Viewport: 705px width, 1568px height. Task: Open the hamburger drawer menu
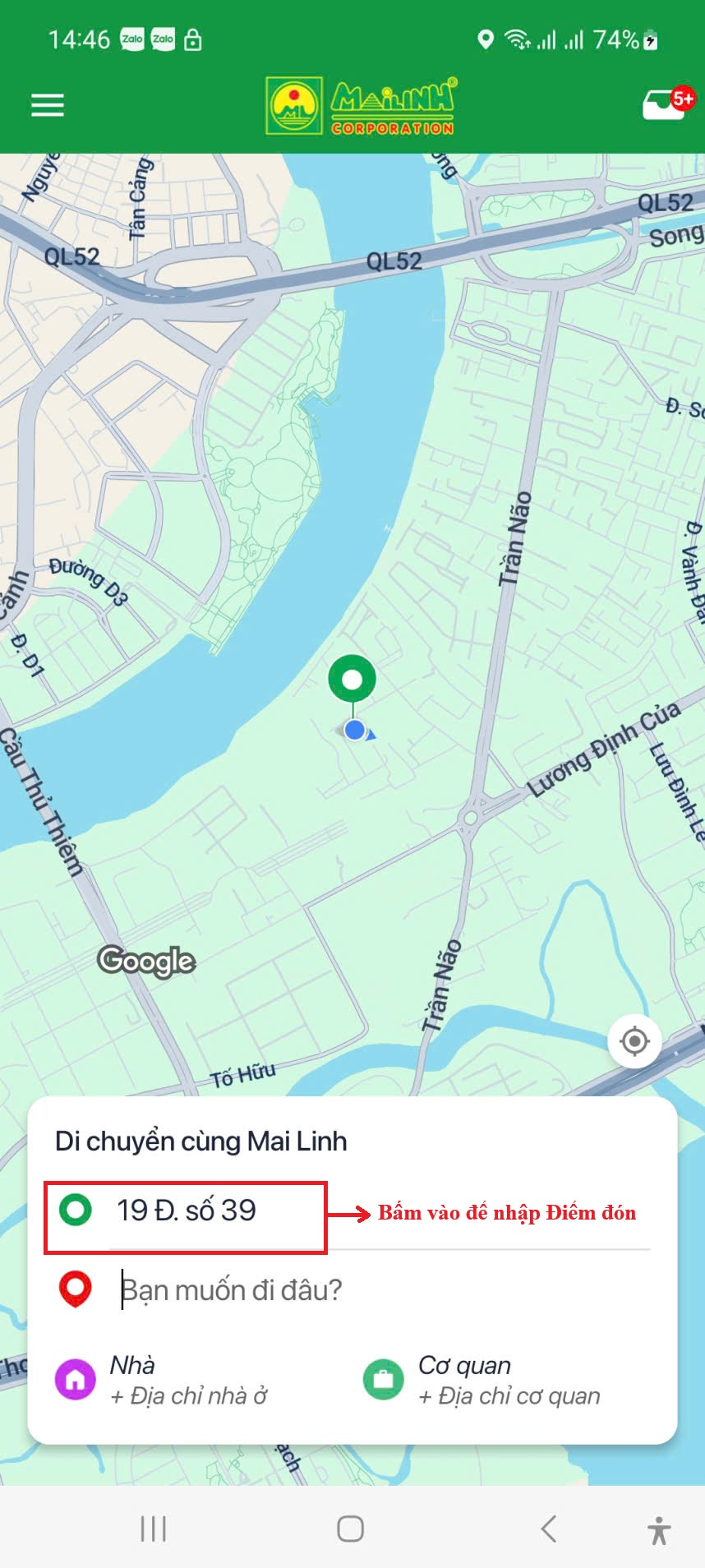click(x=48, y=105)
